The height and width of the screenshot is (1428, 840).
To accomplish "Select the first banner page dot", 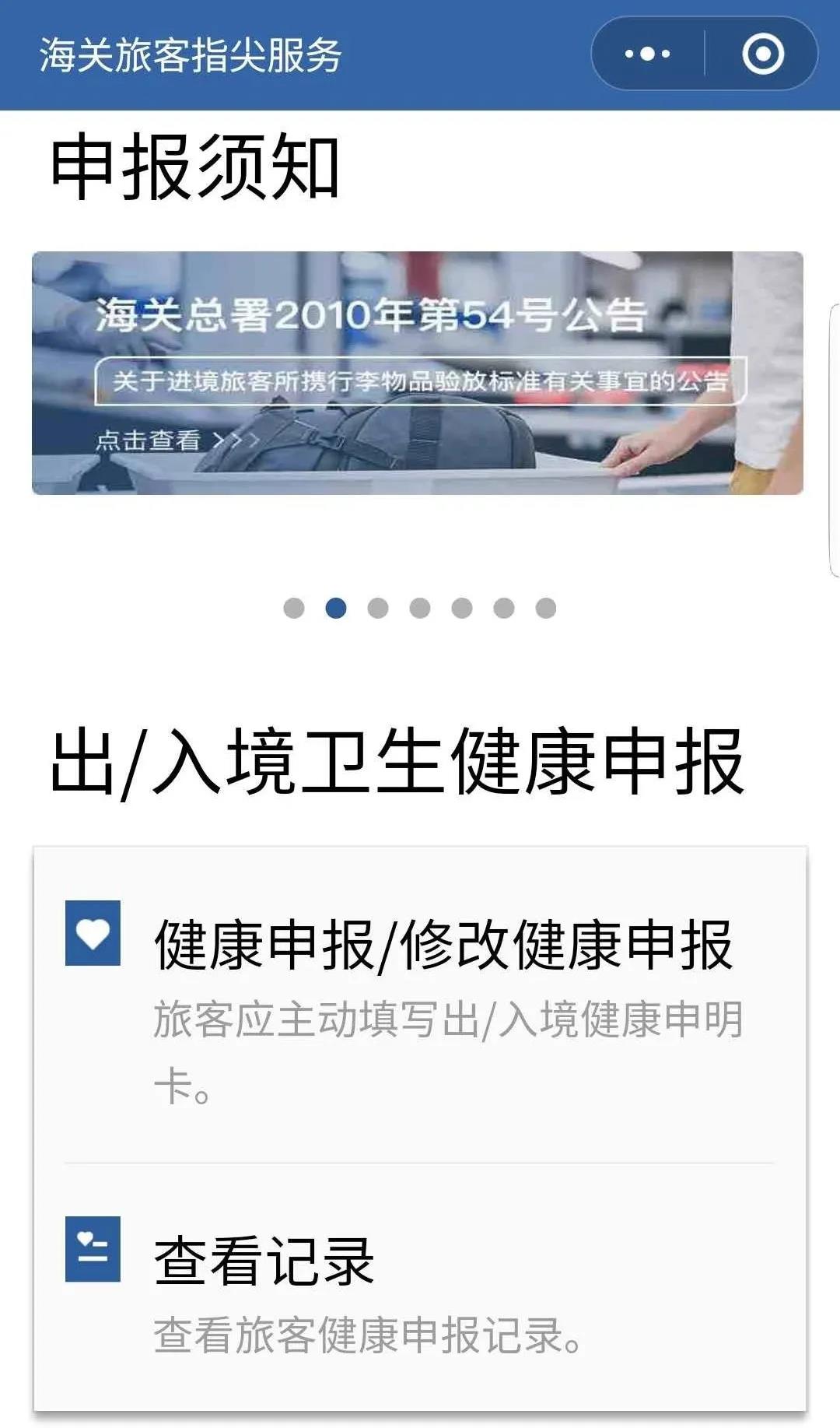I will [294, 608].
